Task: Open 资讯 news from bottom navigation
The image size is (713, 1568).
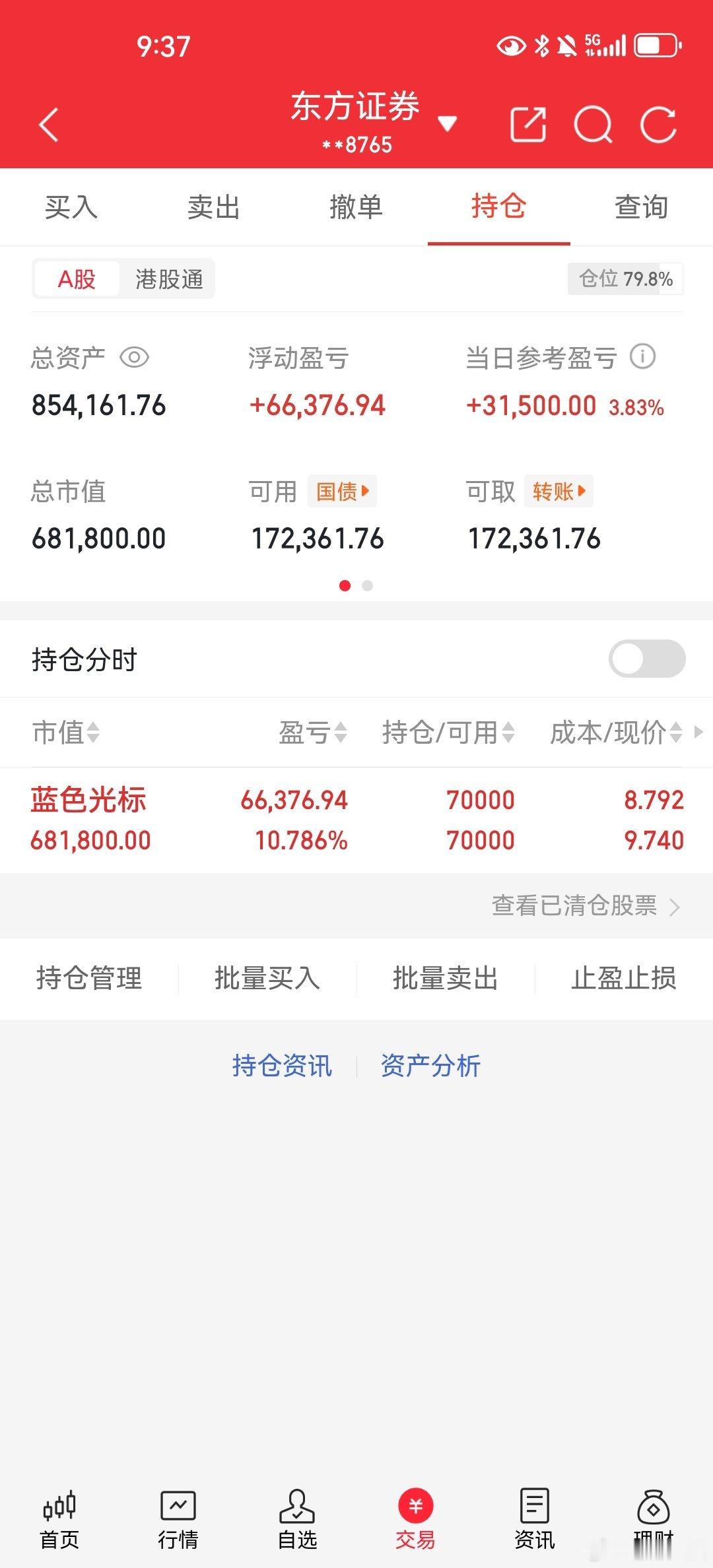Action: [x=533, y=1518]
